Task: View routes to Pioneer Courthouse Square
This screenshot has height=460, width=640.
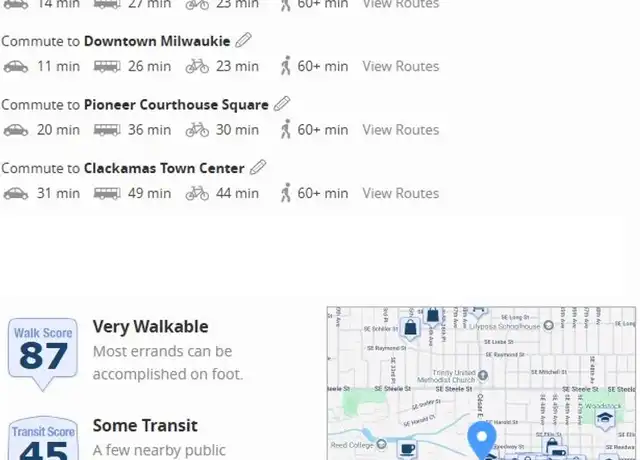Action: [x=400, y=129]
